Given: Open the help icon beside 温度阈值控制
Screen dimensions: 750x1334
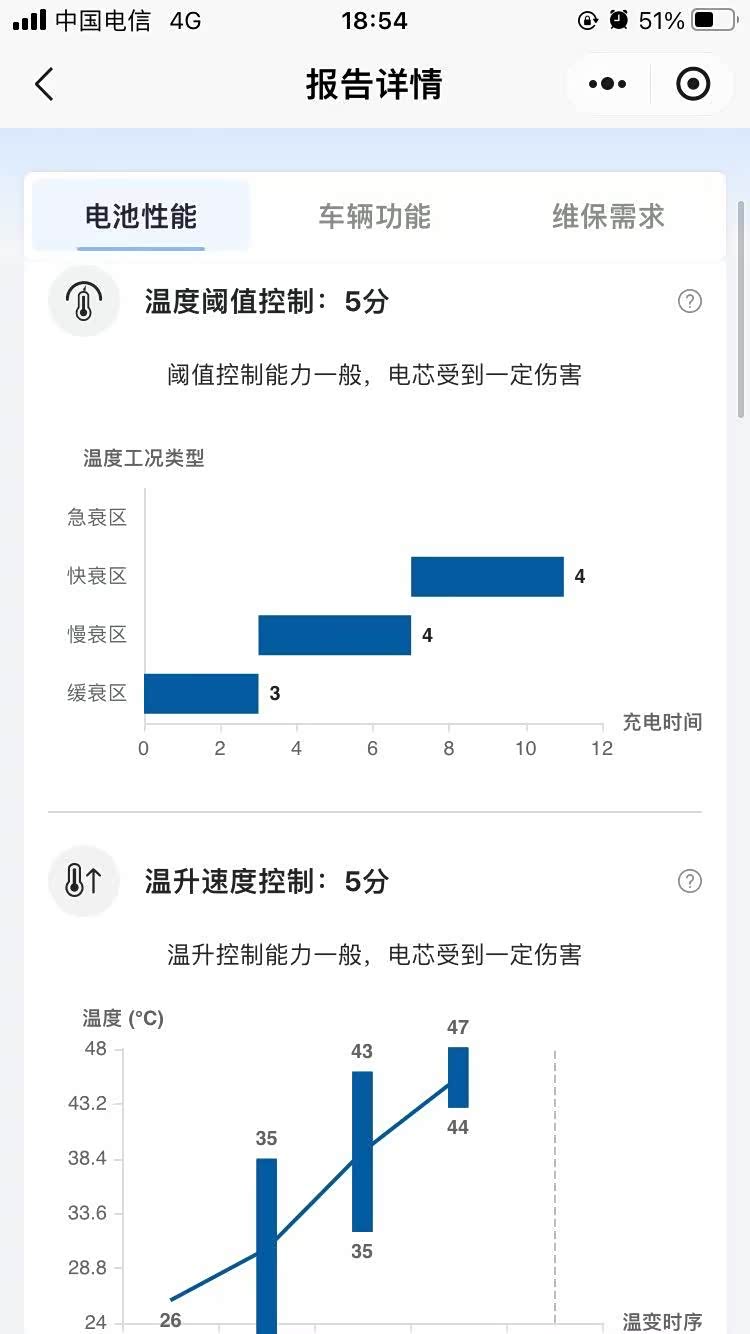Looking at the screenshot, I should pyautogui.click(x=690, y=301).
